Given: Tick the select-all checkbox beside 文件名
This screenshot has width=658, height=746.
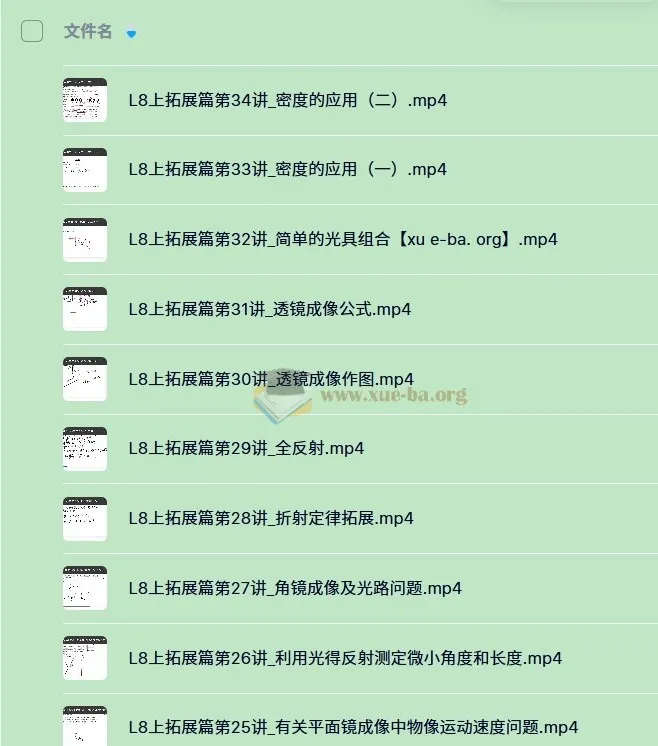Looking at the screenshot, I should click(x=32, y=31).
